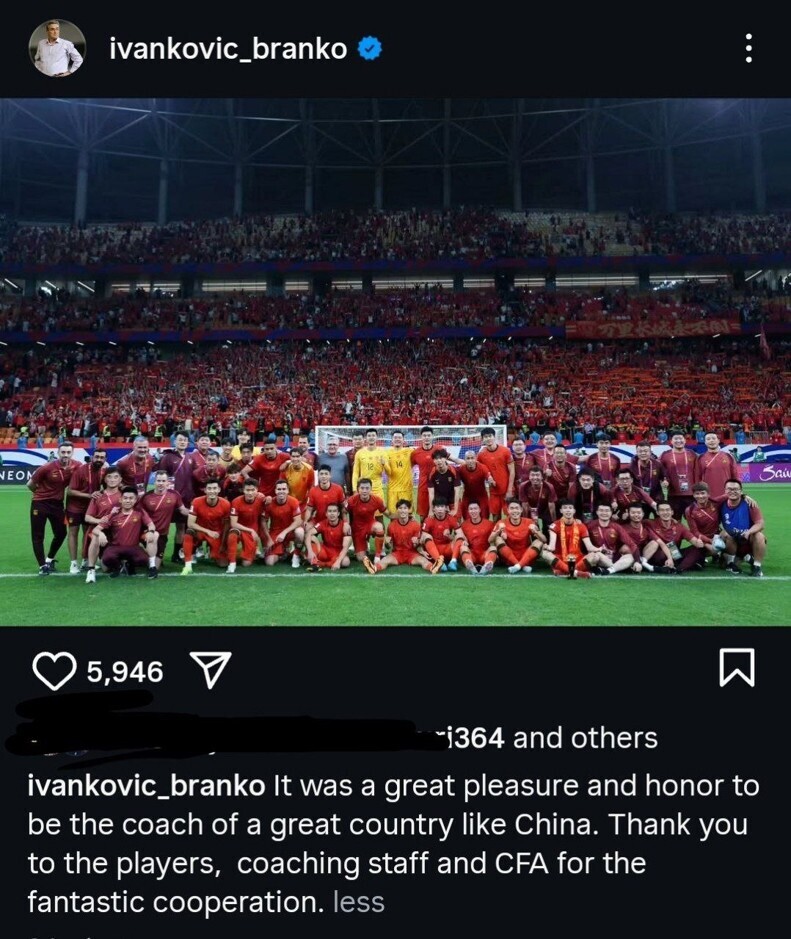
Task: Open the ivankovic_branko username in the header
Action: point(228,48)
